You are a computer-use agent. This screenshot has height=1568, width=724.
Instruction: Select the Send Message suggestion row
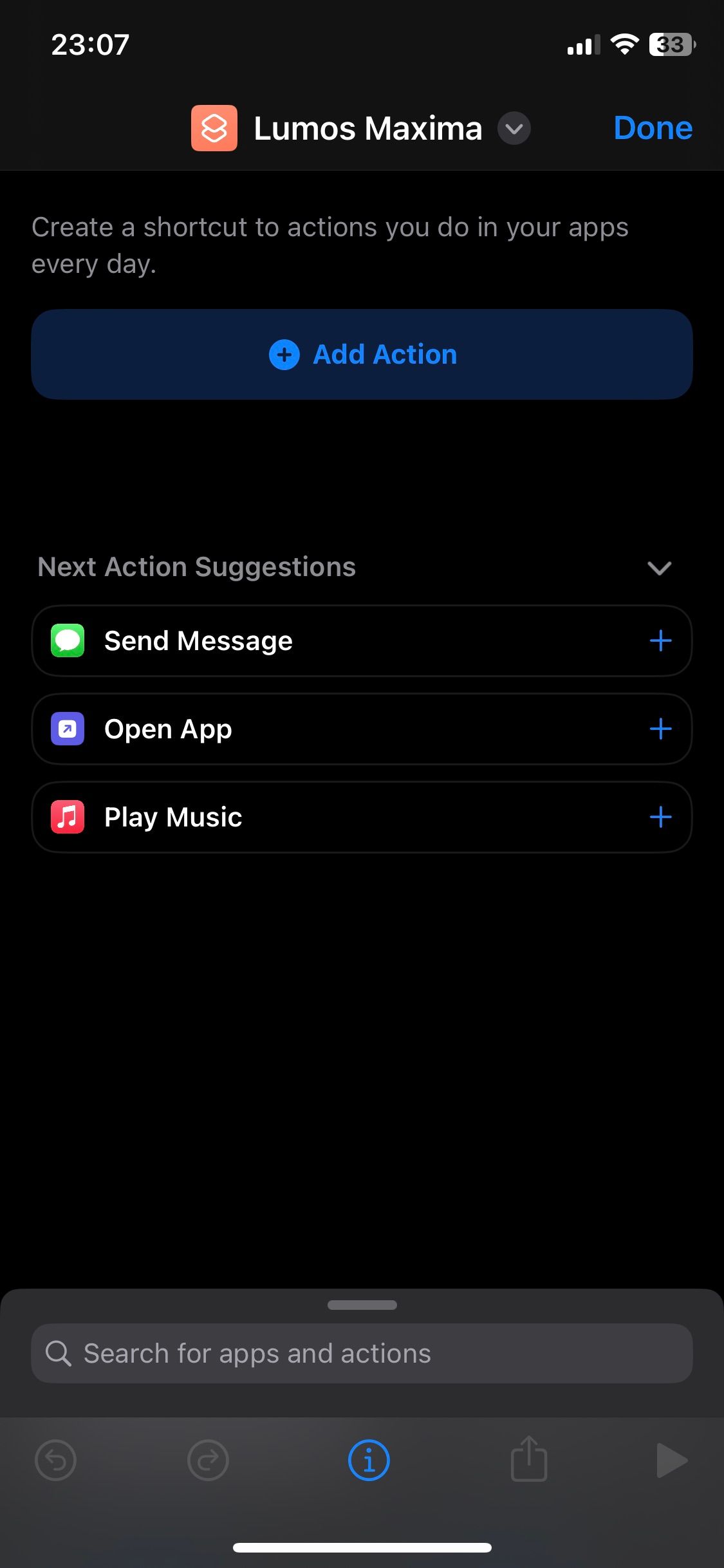(290, 640)
